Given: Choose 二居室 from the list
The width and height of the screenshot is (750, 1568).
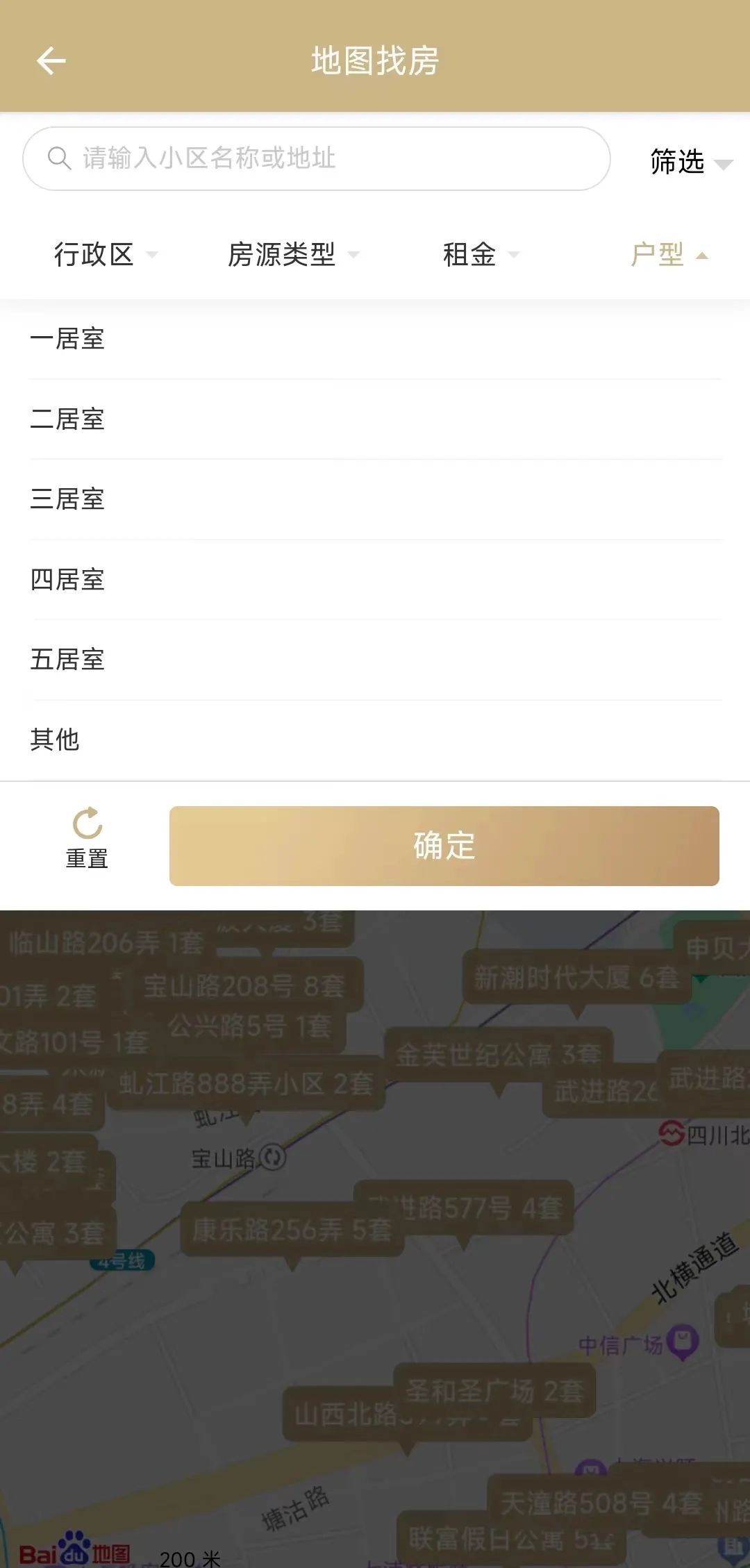Looking at the screenshot, I should tap(375, 419).
